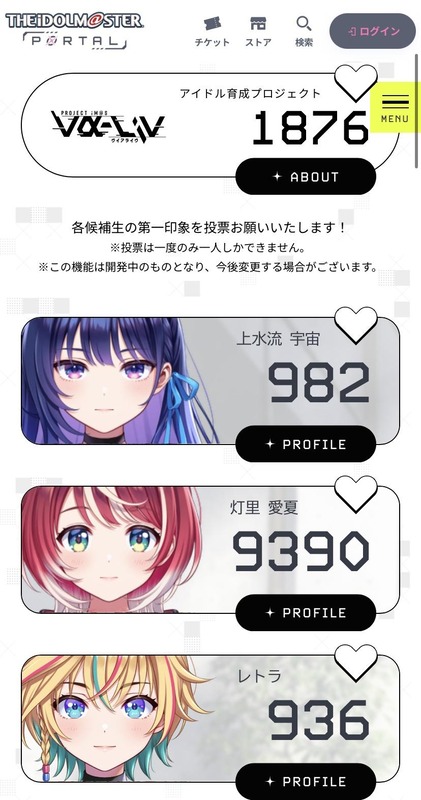Vote the heart for レトラ

tap(356, 662)
